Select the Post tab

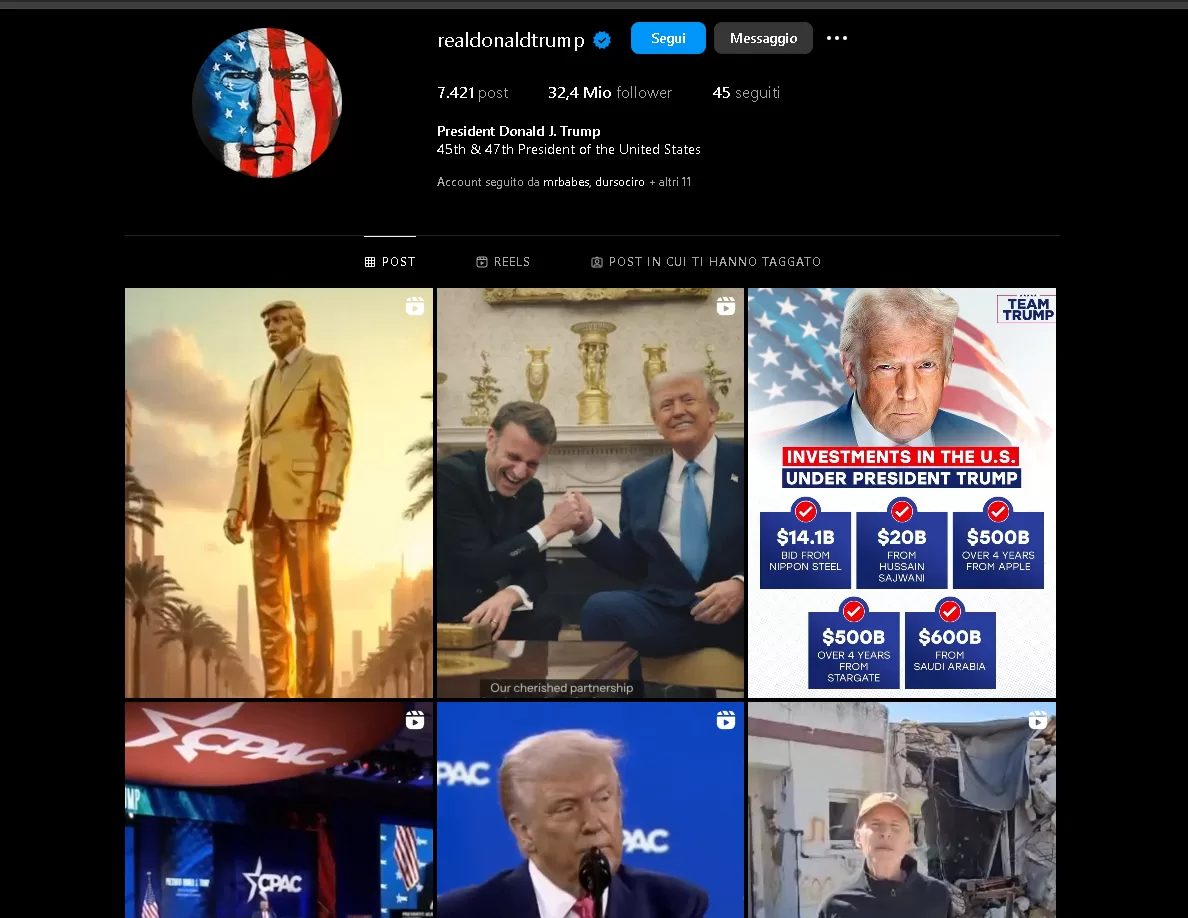pos(390,262)
